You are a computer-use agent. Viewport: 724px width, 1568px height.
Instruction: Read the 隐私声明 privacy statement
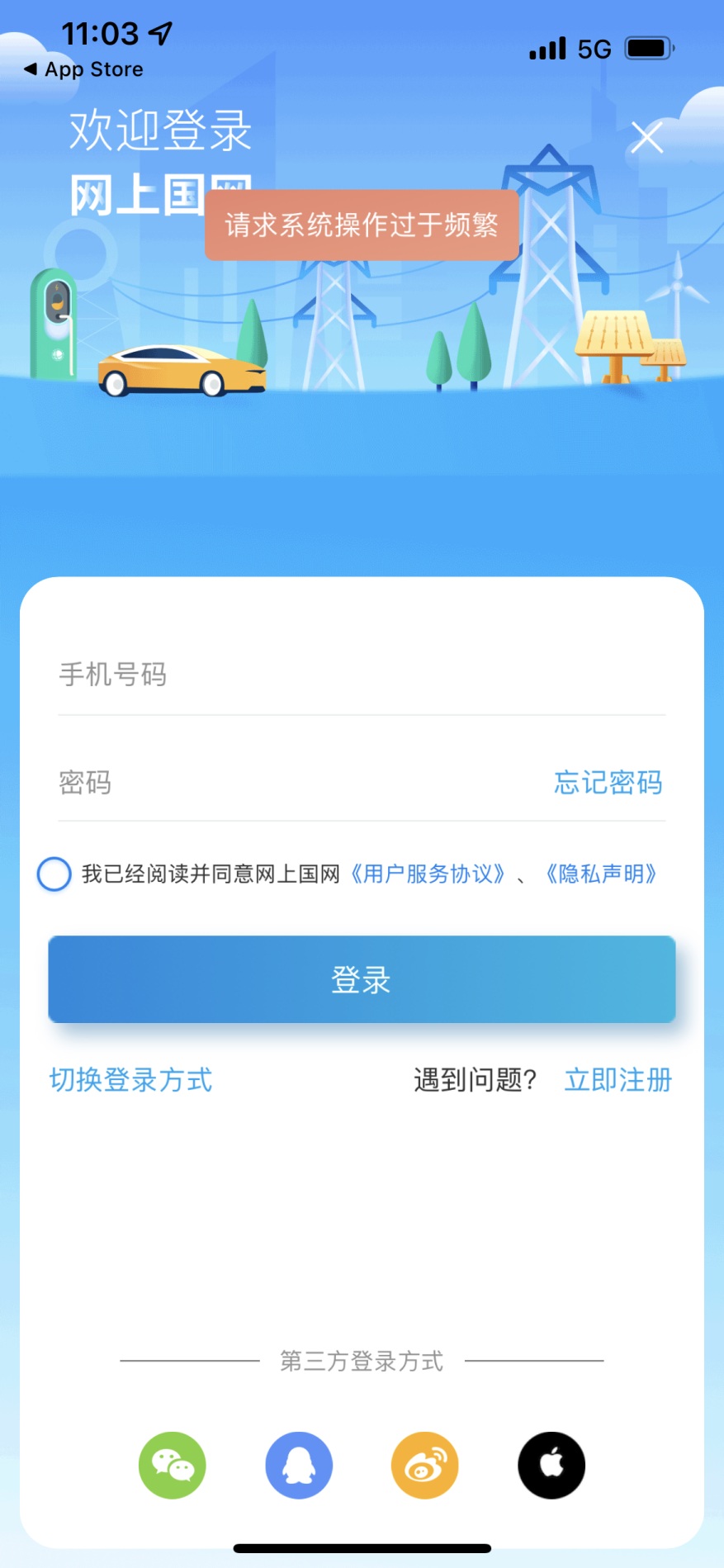tap(602, 874)
